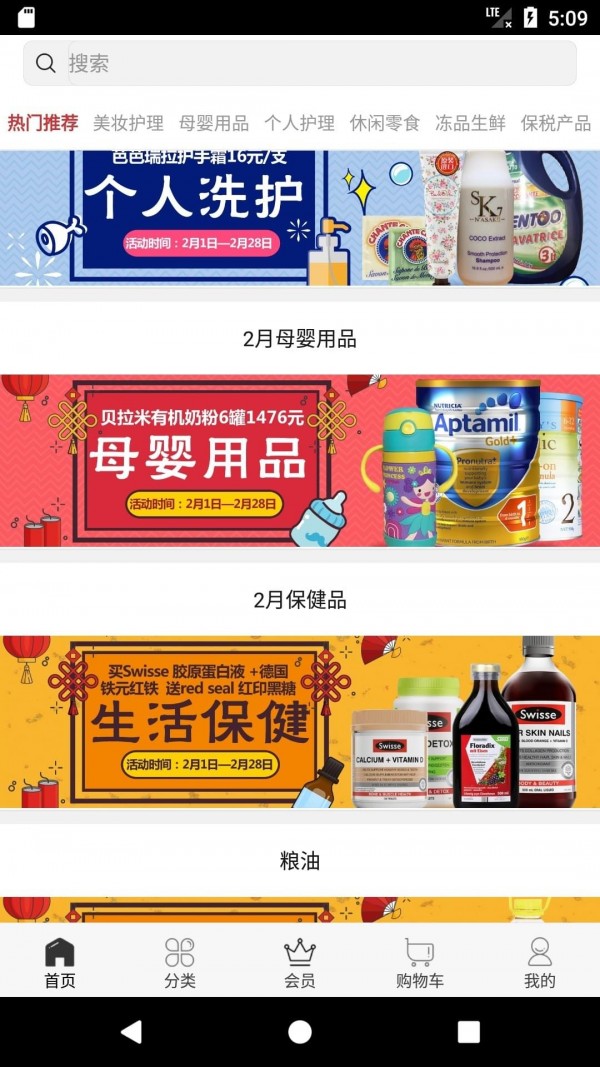Image resolution: width=600 pixels, height=1067 pixels.
Task: Tap the system back button
Action: 131,1032
